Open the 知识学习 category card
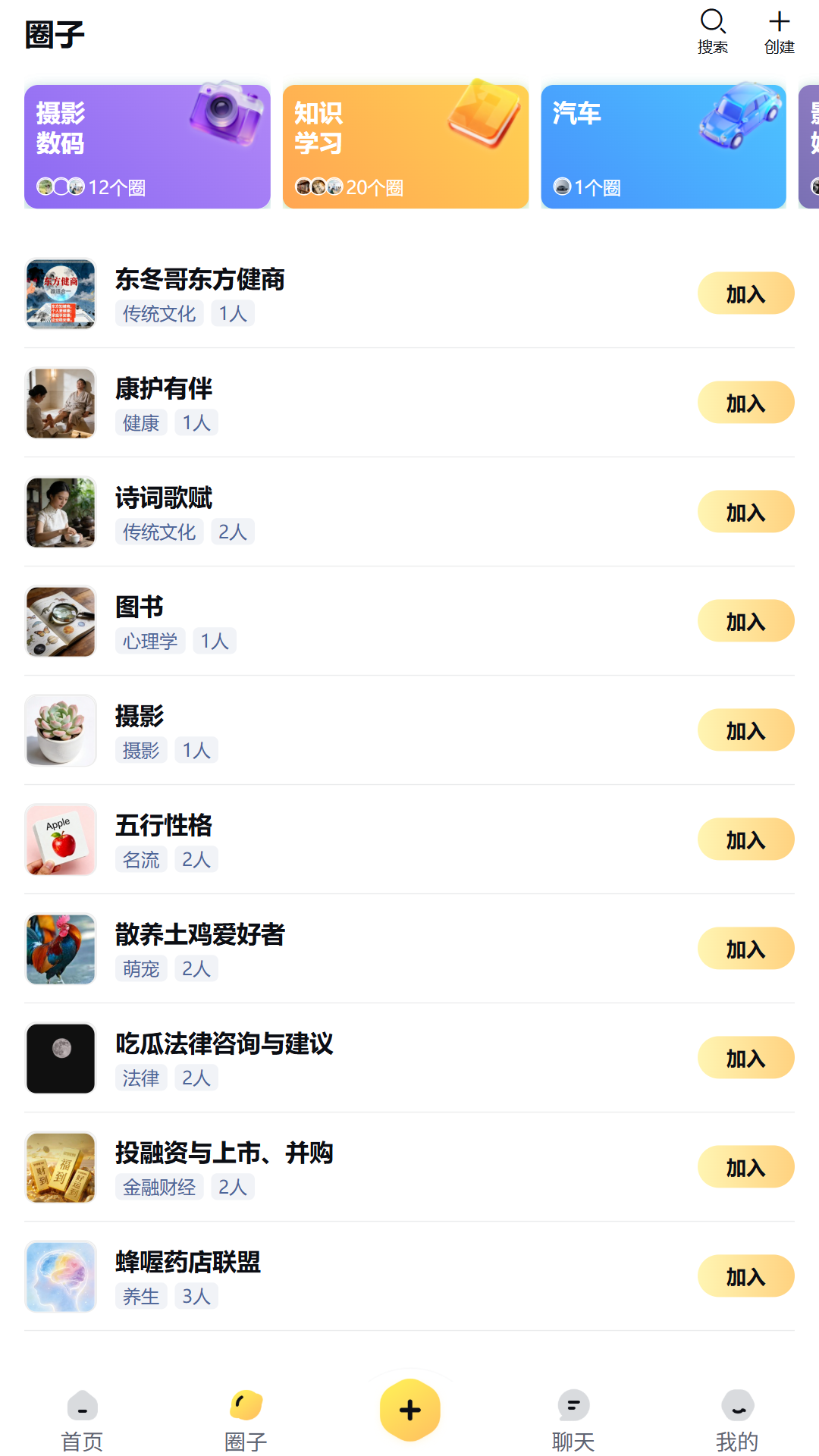This screenshot has width=819, height=1456. coord(406,146)
